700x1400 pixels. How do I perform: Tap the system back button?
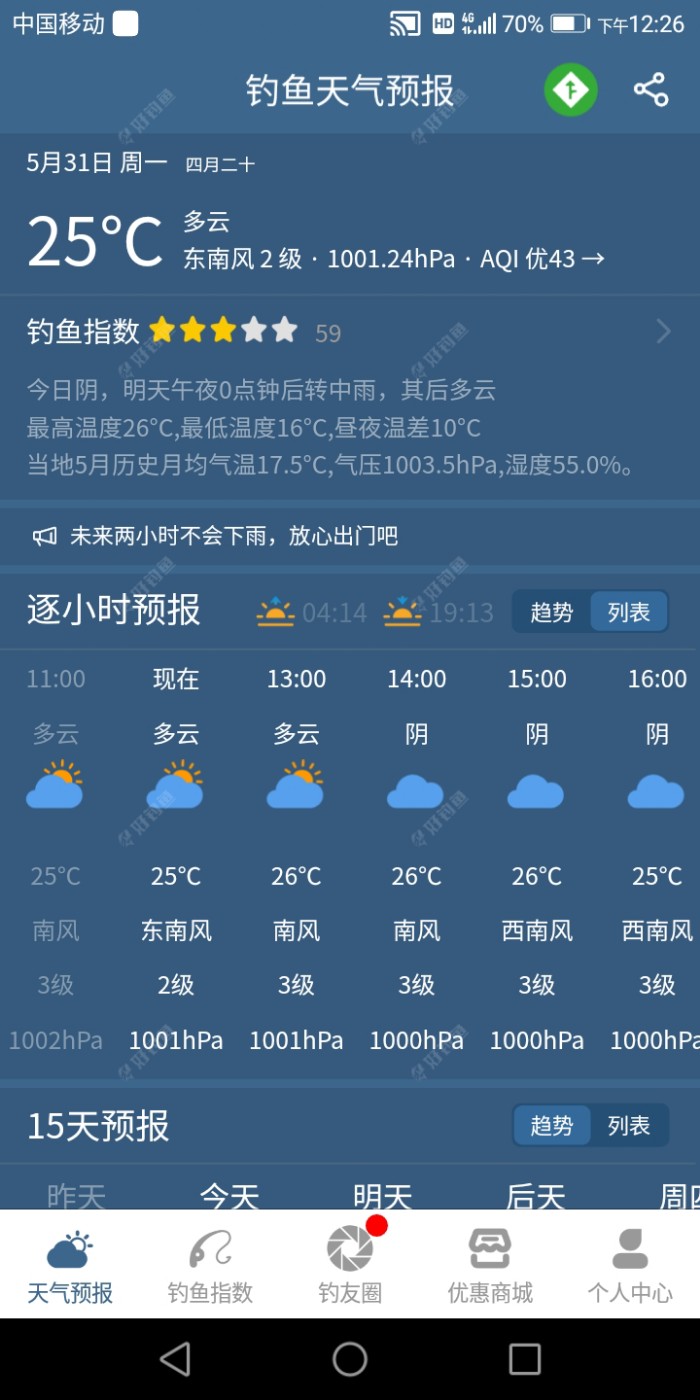[175, 1359]
